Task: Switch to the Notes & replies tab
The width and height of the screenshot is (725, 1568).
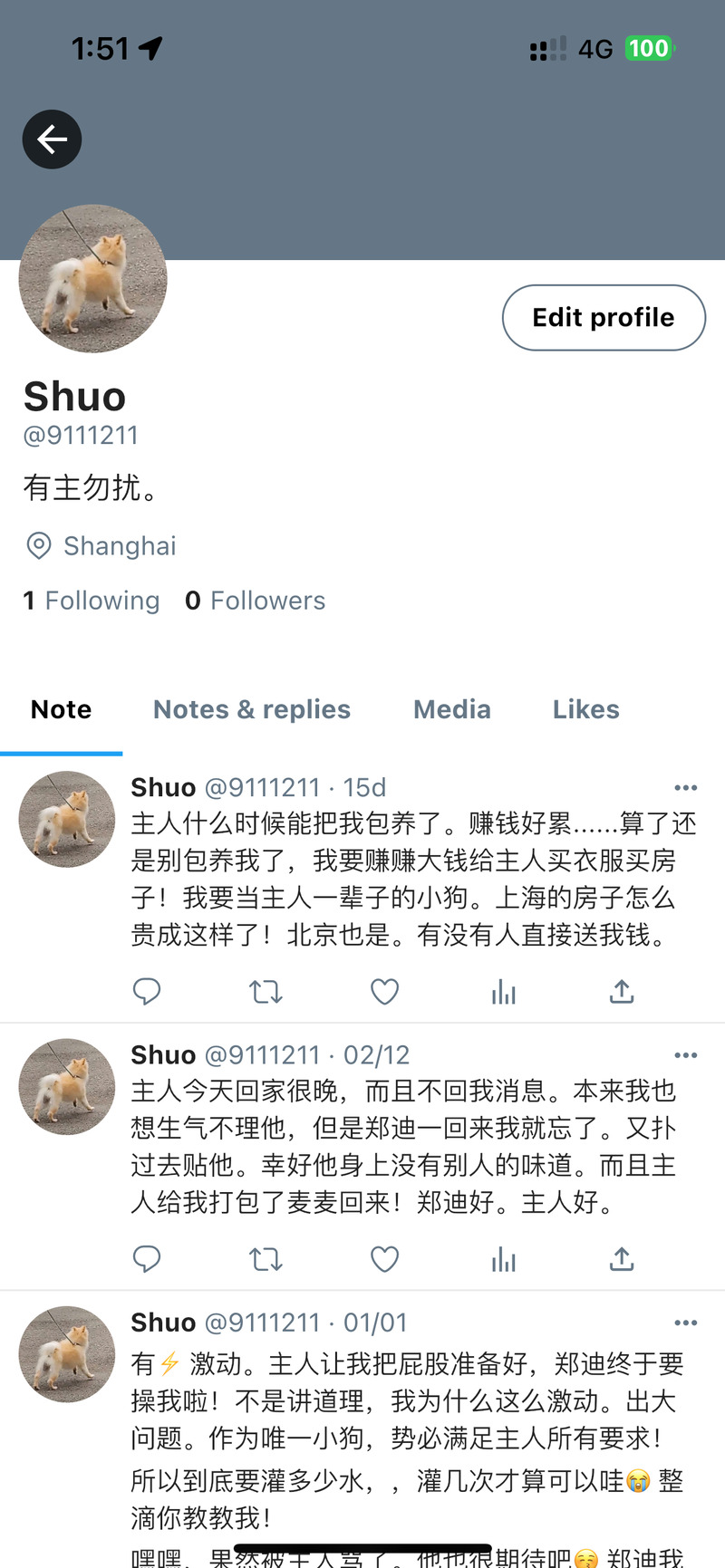Action: click(251, 709)
